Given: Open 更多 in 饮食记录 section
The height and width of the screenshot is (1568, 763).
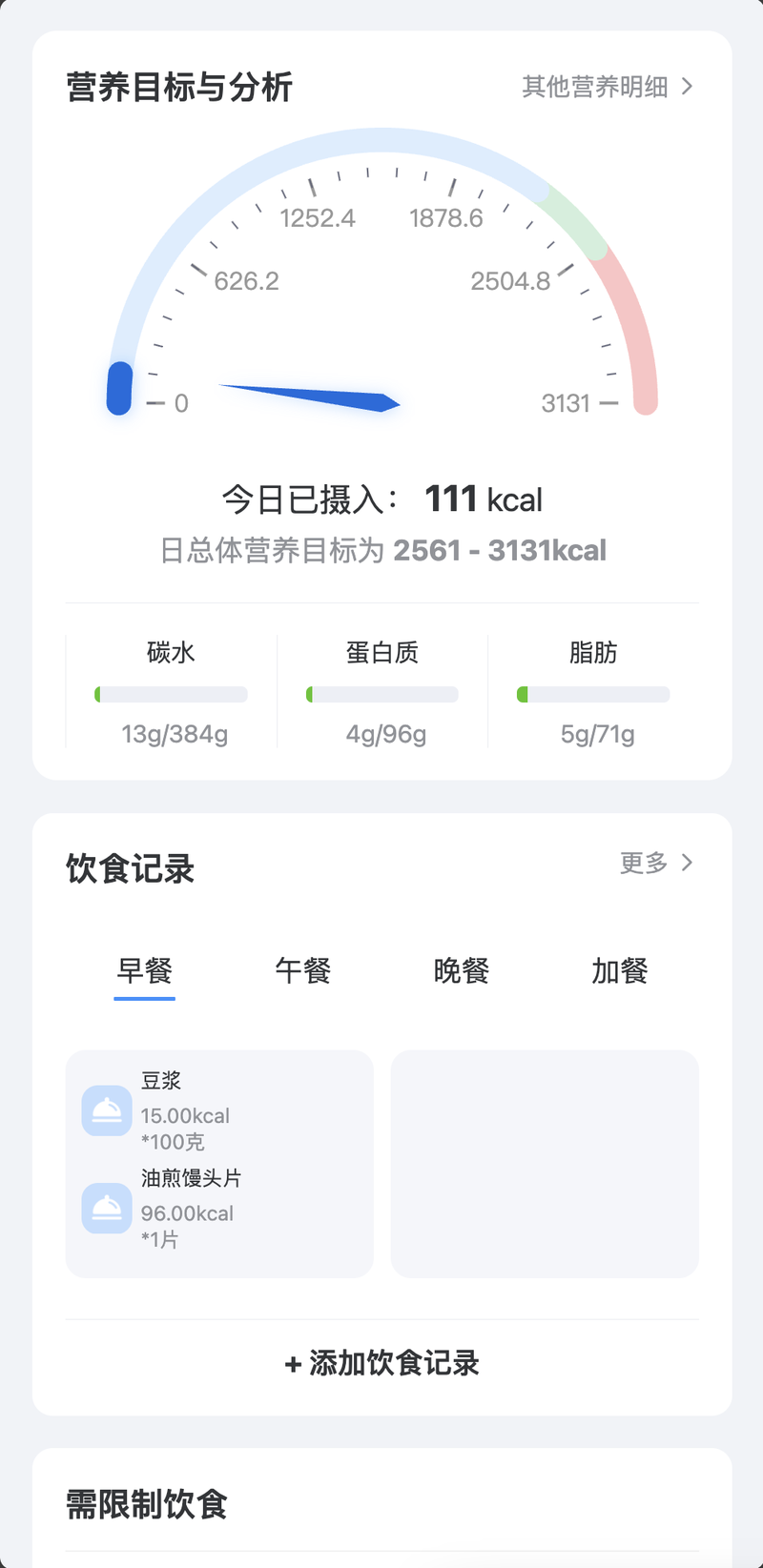Looking at the screenshot, I should tap(656, 863).
